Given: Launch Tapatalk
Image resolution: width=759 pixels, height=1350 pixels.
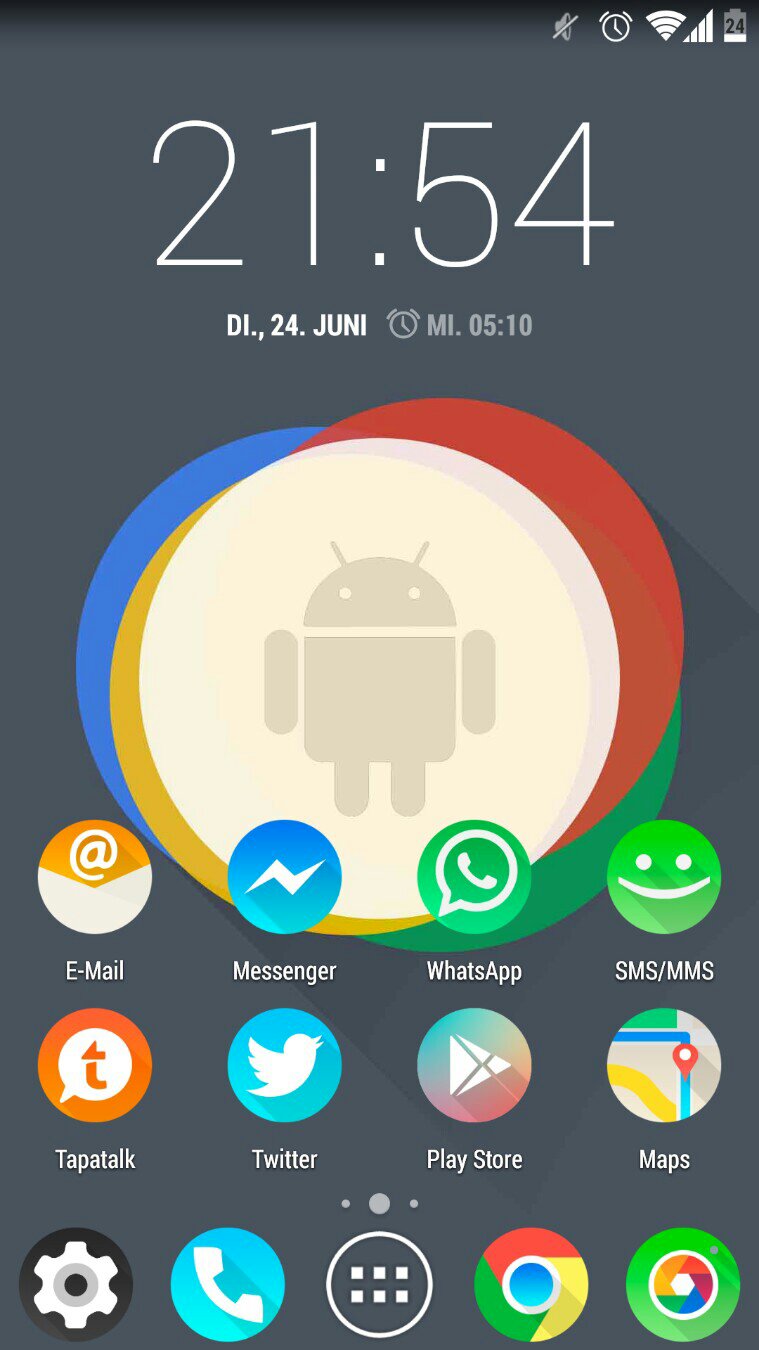Looking at the screenshot, I should coord(95,1067).
